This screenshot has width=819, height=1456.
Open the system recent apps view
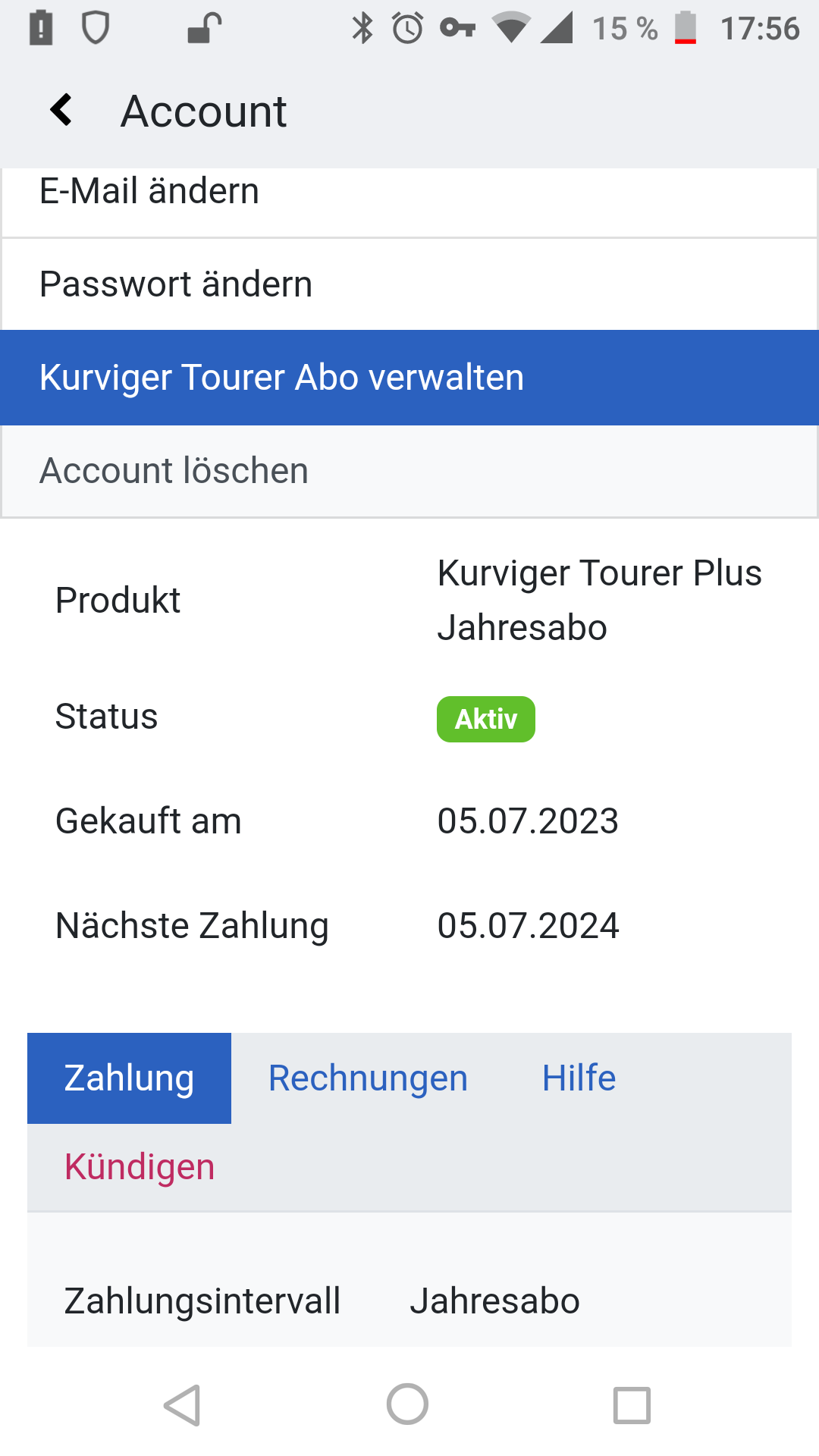click(x=632, y=1405)
